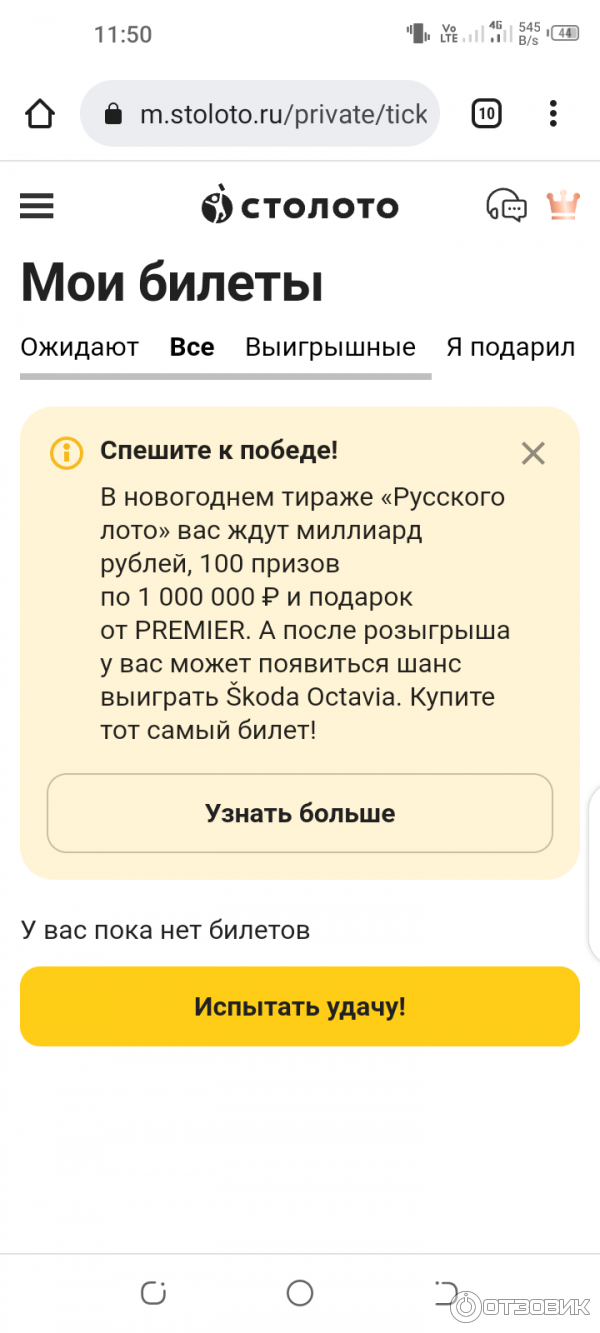This screenshot has height=1333, width=600.
Task: Open browser overflow menu
Action: (x=553, y=114)
